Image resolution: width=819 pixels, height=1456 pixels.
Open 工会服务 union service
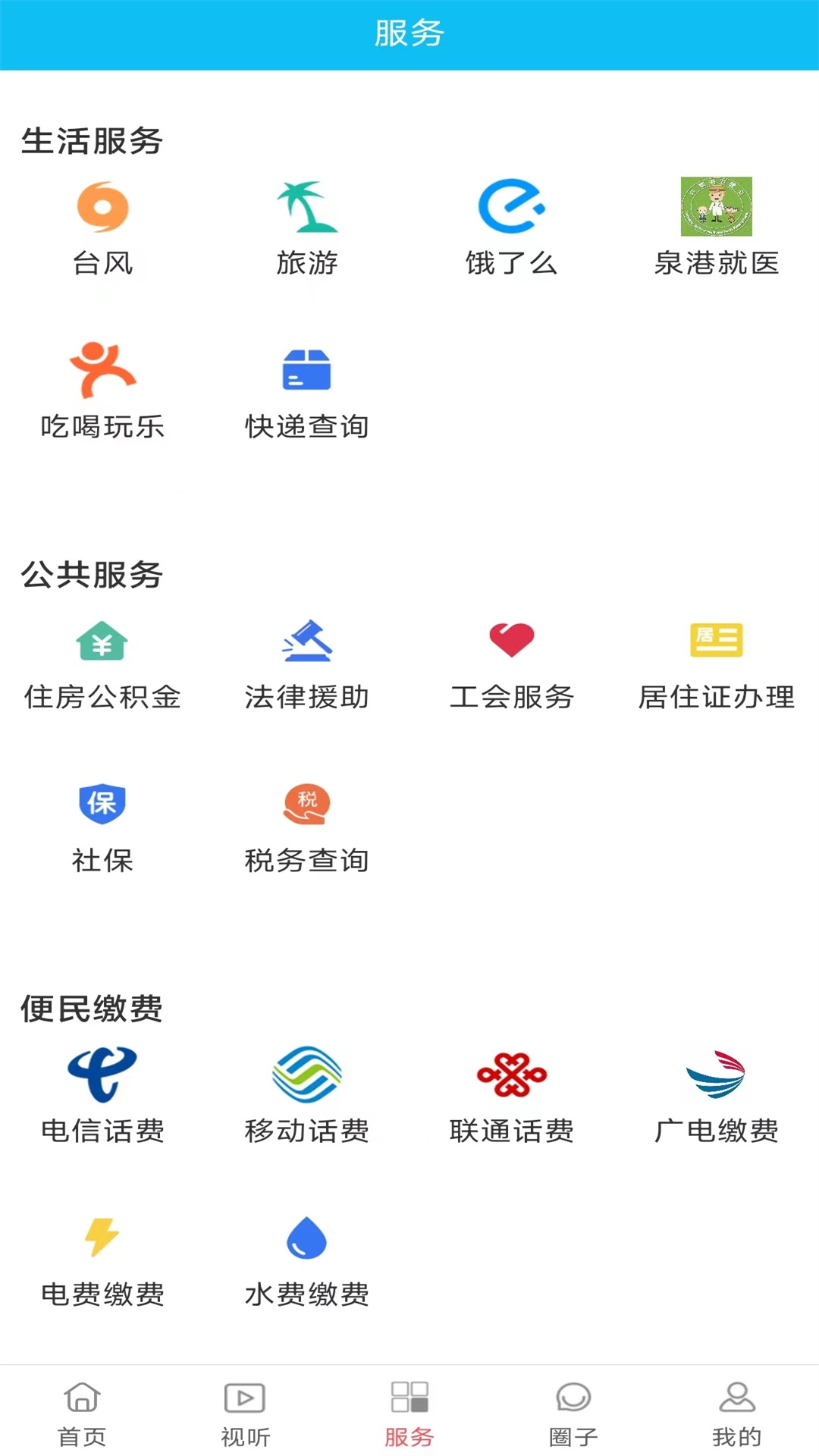512,664
